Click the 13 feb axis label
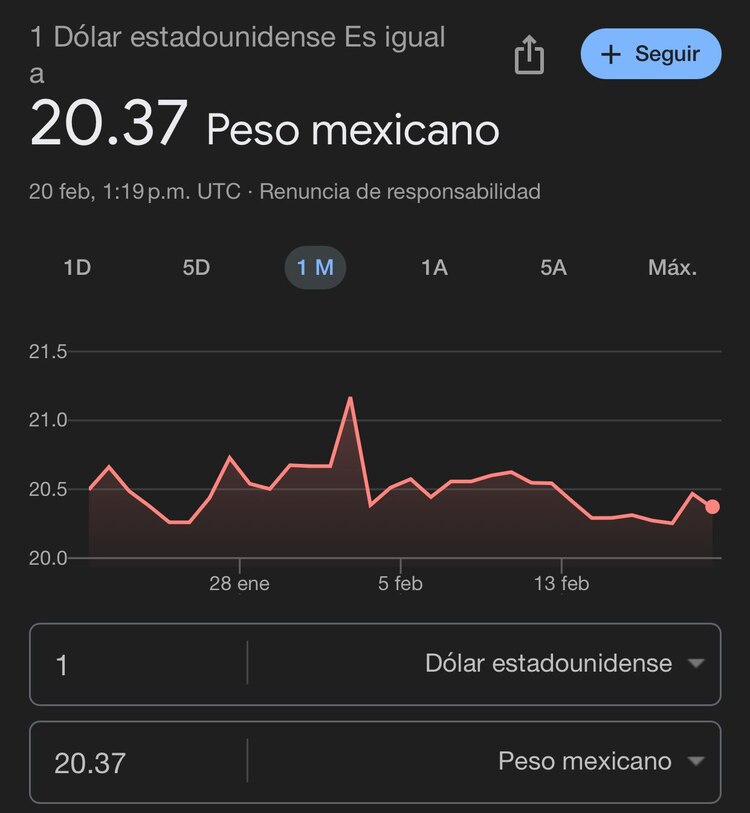This screenshot has height=813, width=750. [564, 583]
